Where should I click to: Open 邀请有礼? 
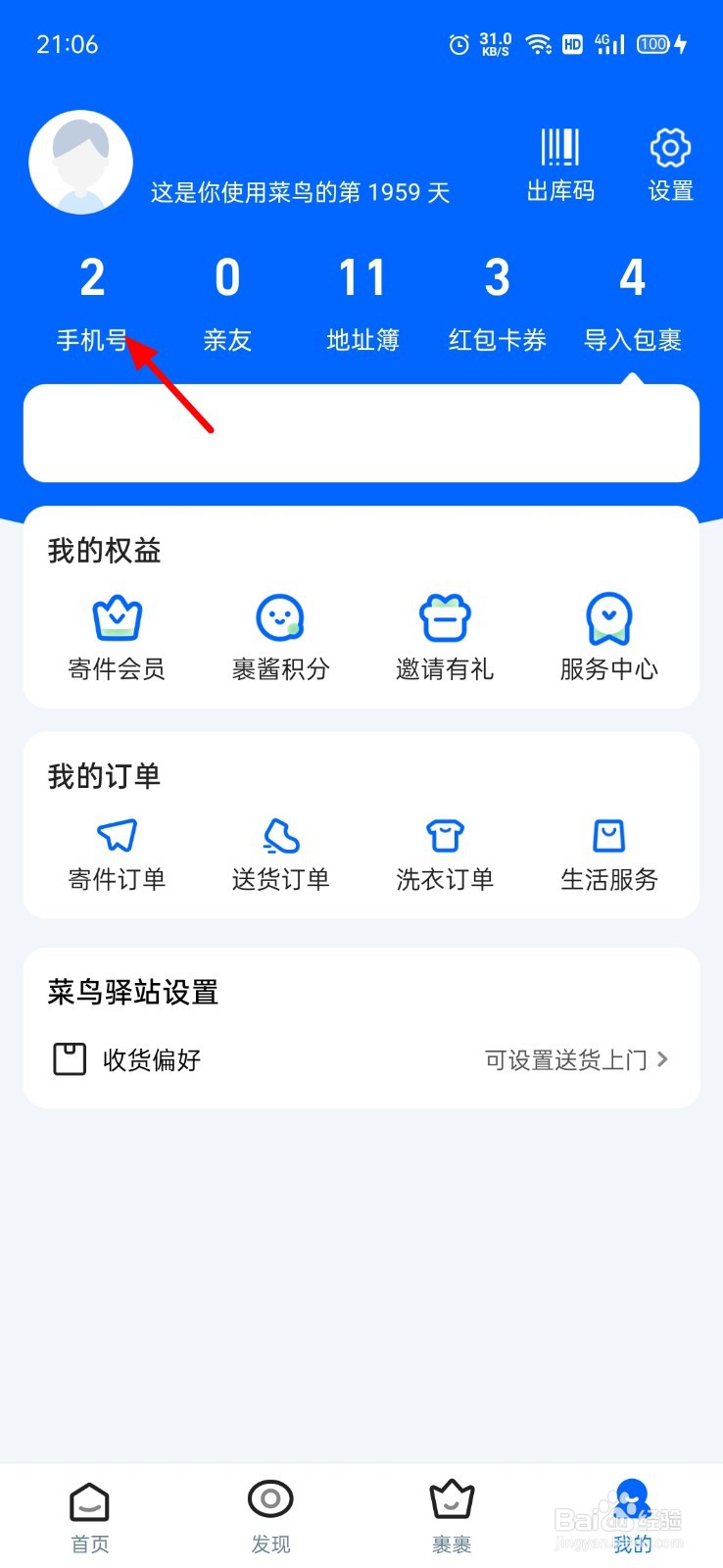pos(445,638)
